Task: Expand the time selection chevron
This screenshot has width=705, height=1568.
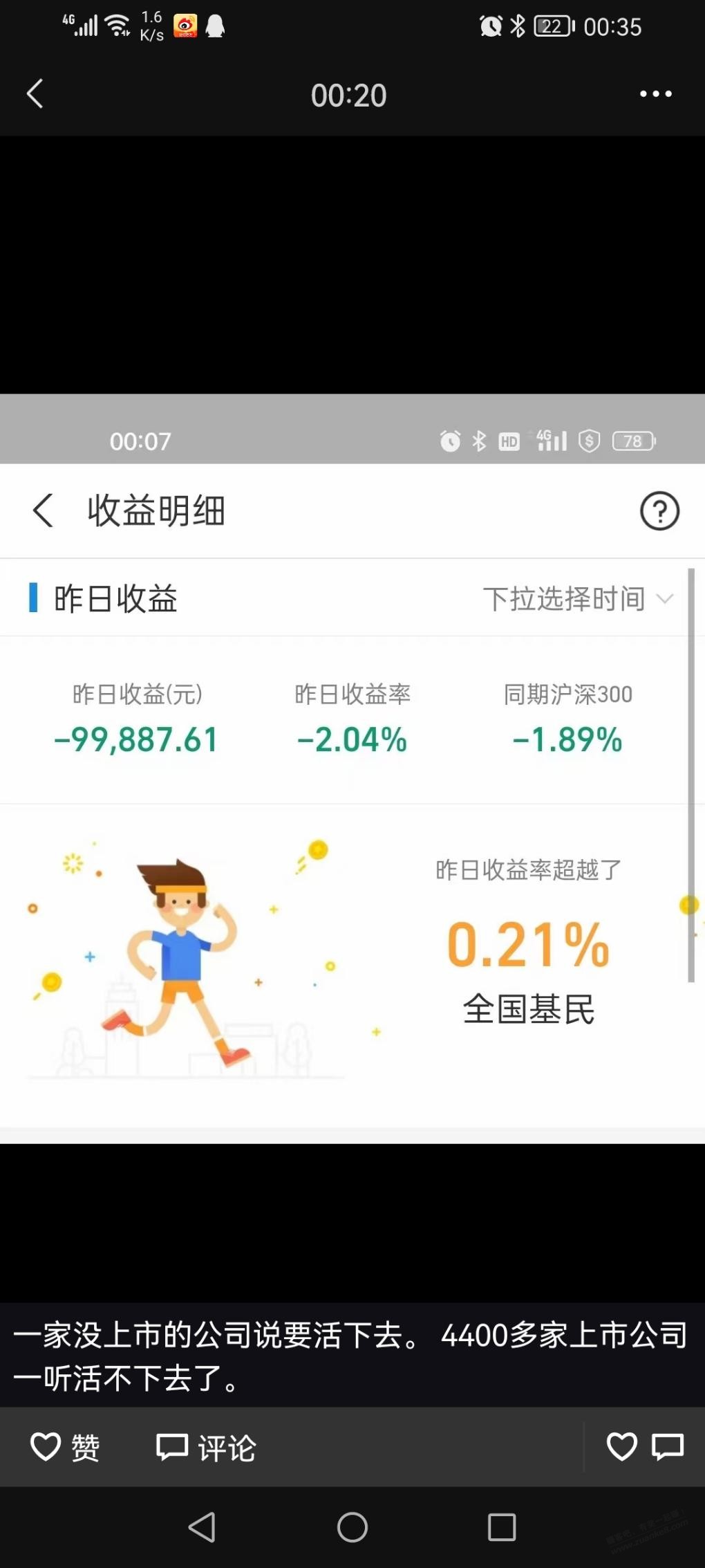Action: [x=664, y=599]
